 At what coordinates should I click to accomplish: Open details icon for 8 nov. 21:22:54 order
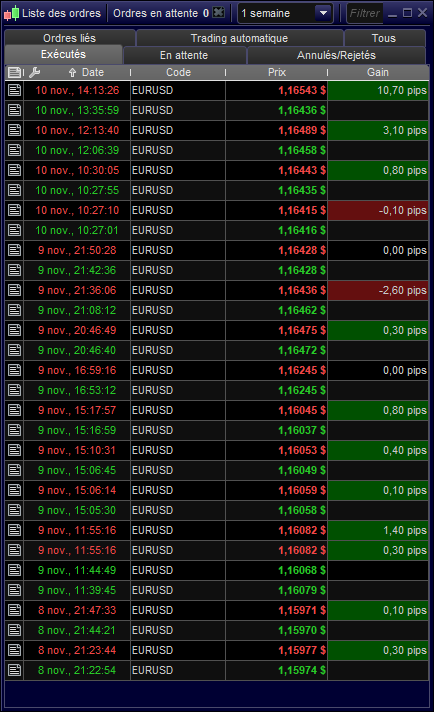click(x=15, y=670)
